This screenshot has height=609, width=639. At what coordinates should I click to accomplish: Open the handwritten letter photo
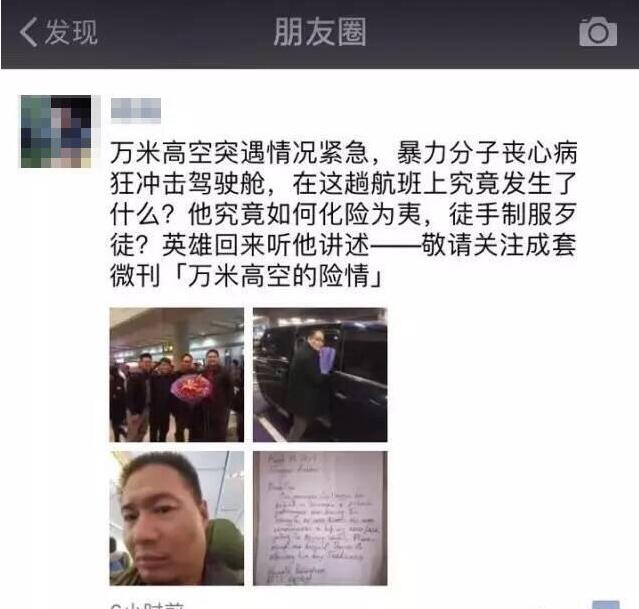click(x=319, y=518)
